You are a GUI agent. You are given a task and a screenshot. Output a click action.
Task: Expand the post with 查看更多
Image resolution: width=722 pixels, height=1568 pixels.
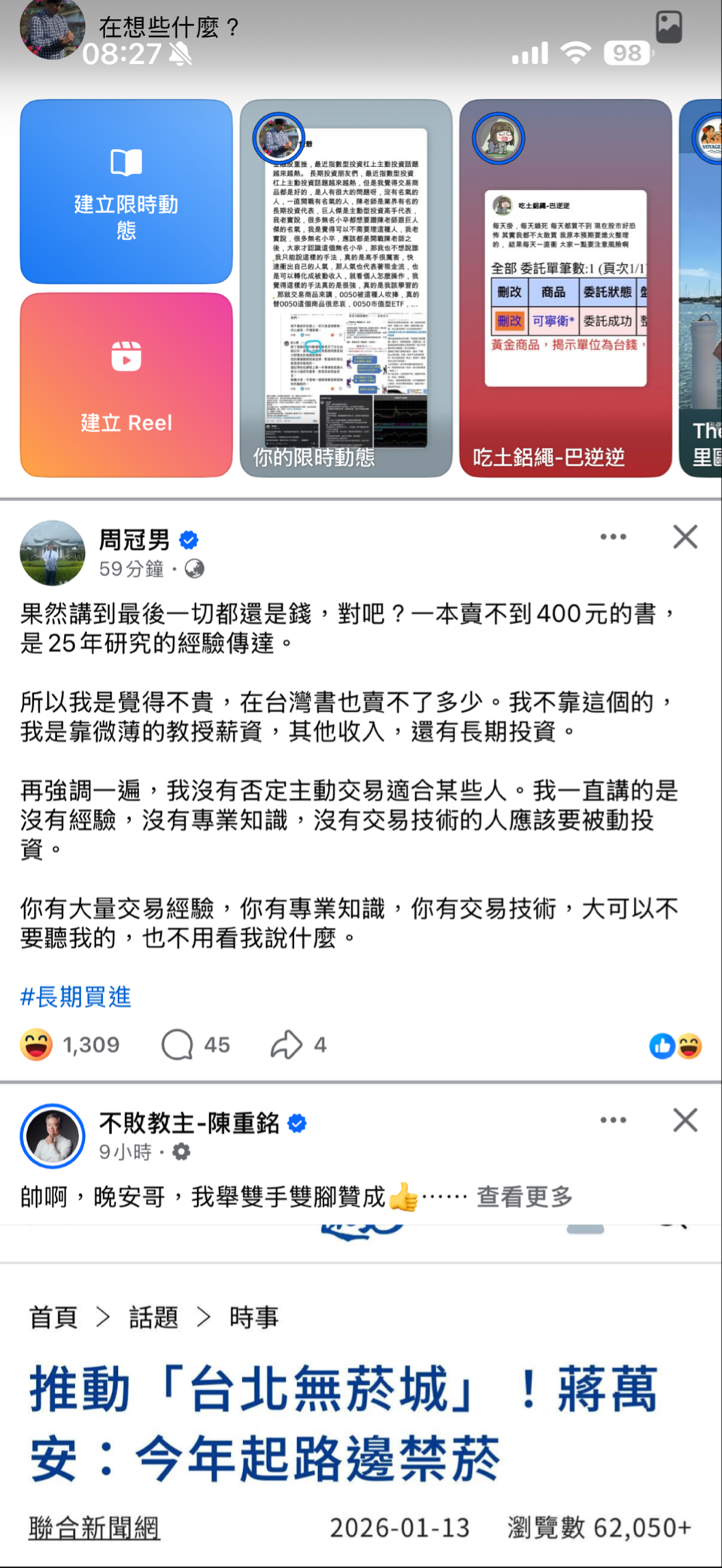point(524,1197)
